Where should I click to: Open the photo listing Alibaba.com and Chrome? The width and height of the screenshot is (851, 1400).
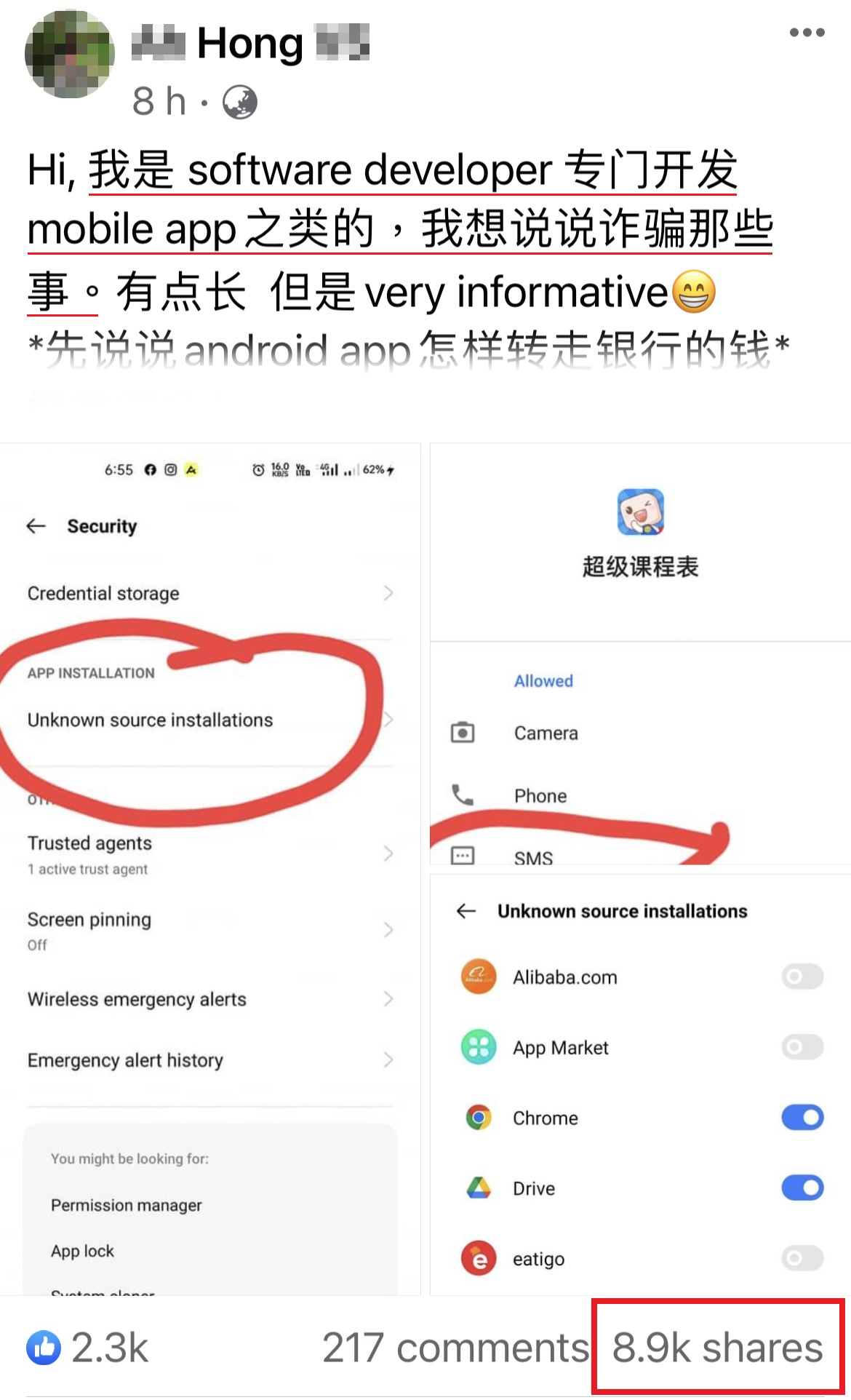[x=640, y=1084]
